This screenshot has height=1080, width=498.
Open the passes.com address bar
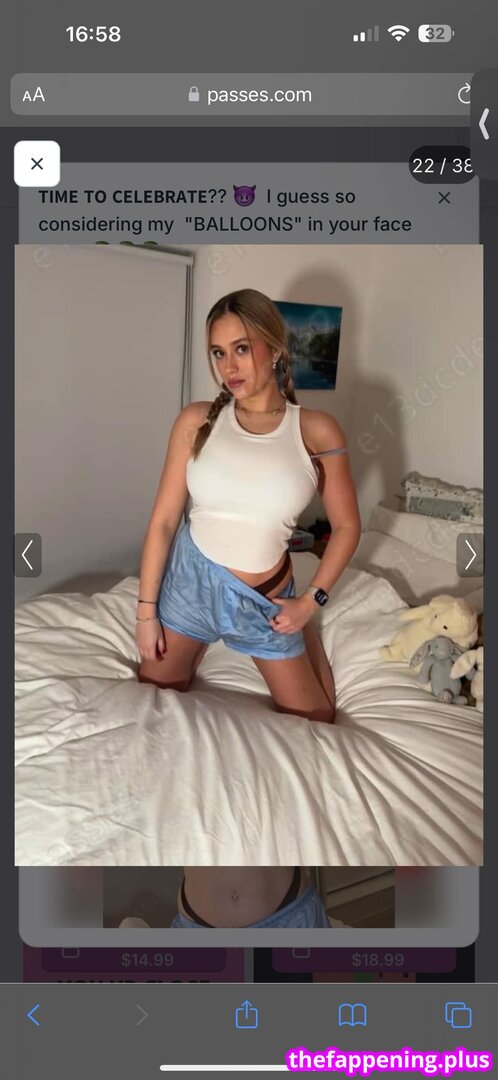click(248, 95)
